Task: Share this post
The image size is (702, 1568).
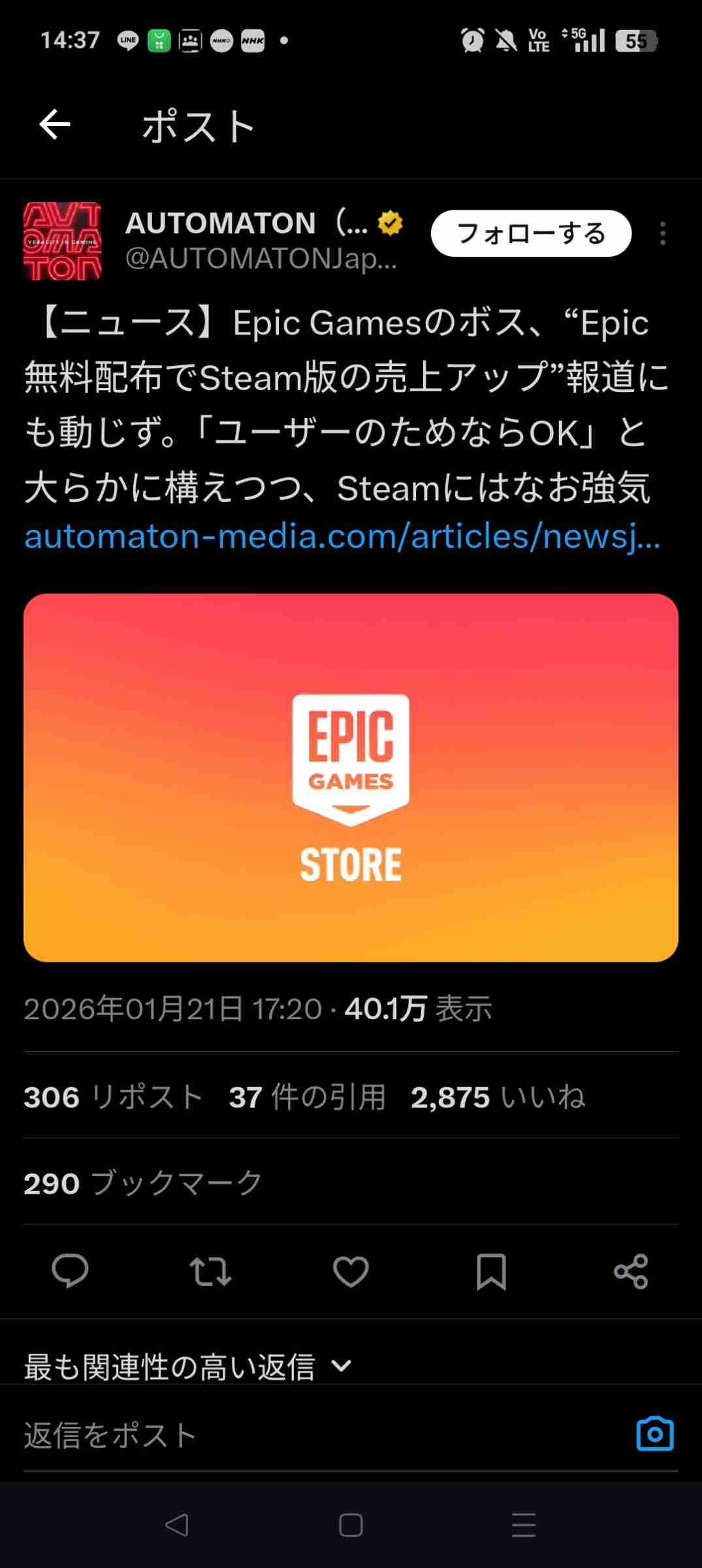Action: pos(631,1271)
